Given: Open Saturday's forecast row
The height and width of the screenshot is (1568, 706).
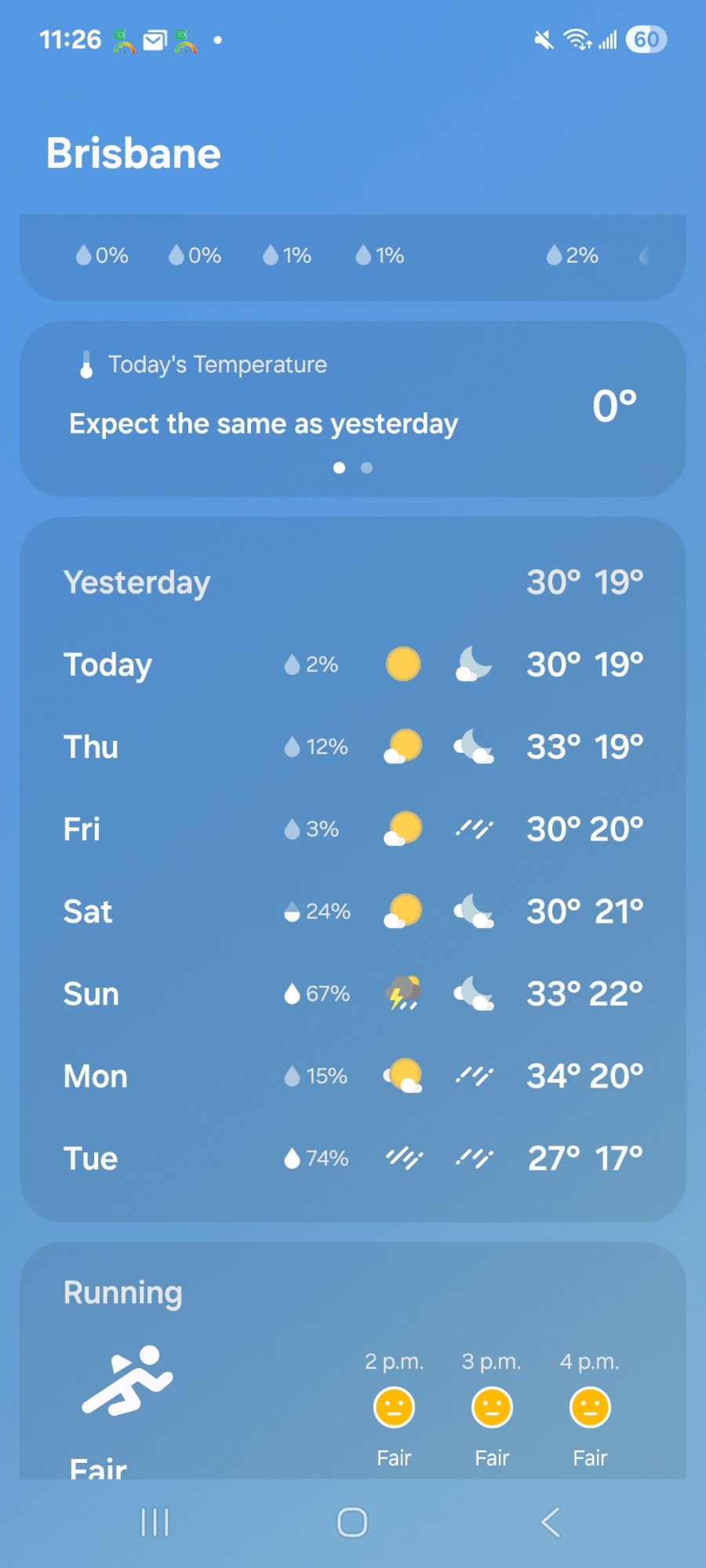Looking at the screenshot, I should click(x=353, y=912).
